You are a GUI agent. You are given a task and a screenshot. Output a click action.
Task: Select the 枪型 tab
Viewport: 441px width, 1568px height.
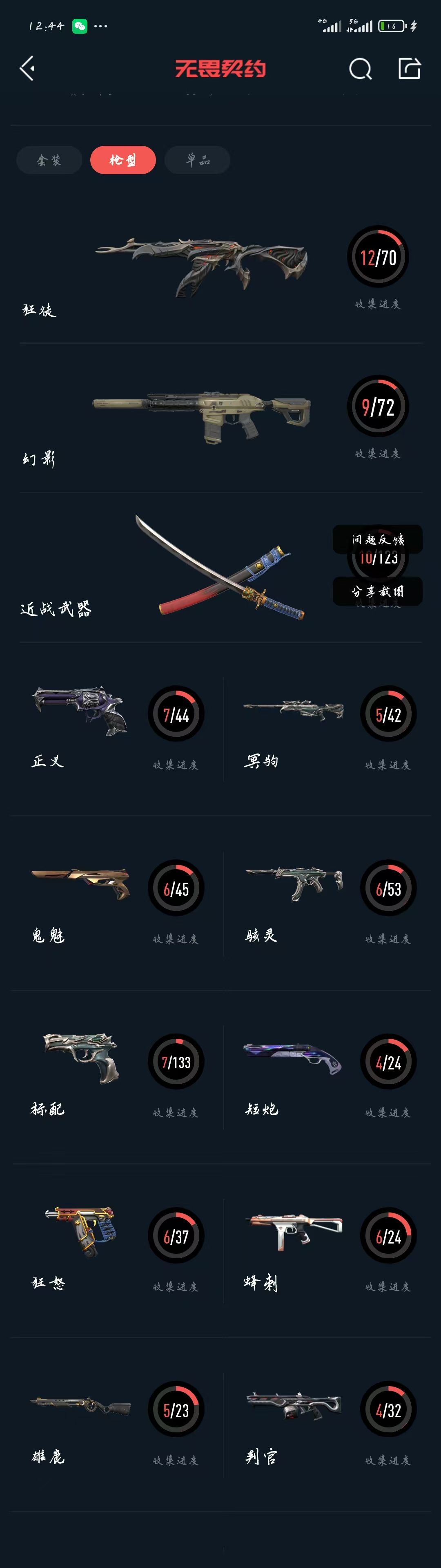coord(123,160)
